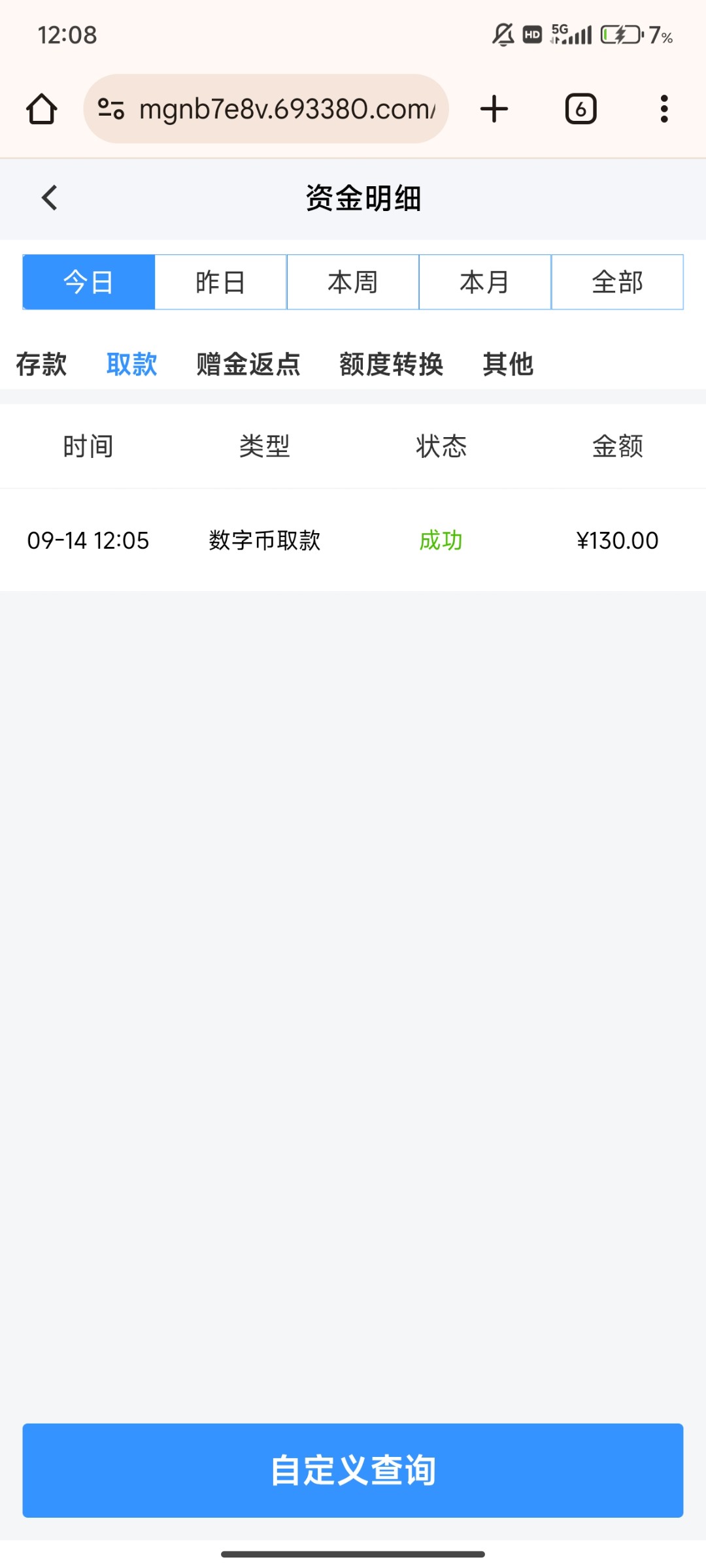
Task: Switch to the 其他 category
Action: click(x=508, y=365)
